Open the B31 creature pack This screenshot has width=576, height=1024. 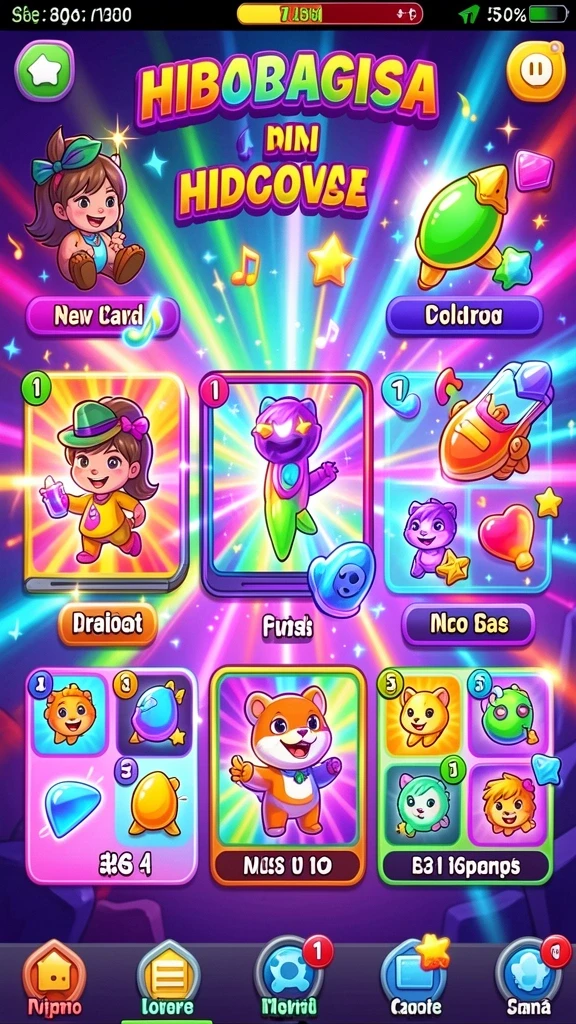465,775
